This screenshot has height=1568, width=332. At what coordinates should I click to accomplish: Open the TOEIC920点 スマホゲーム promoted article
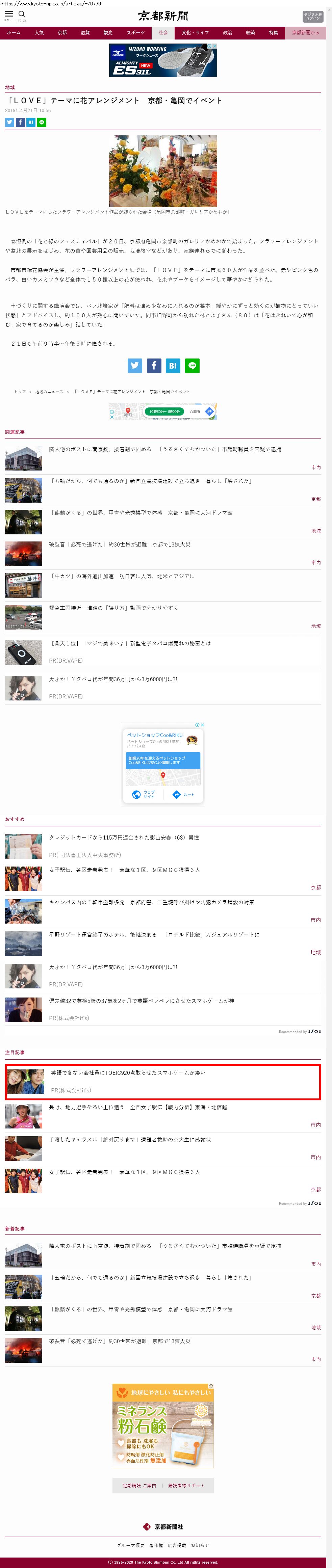point(128,1072)
